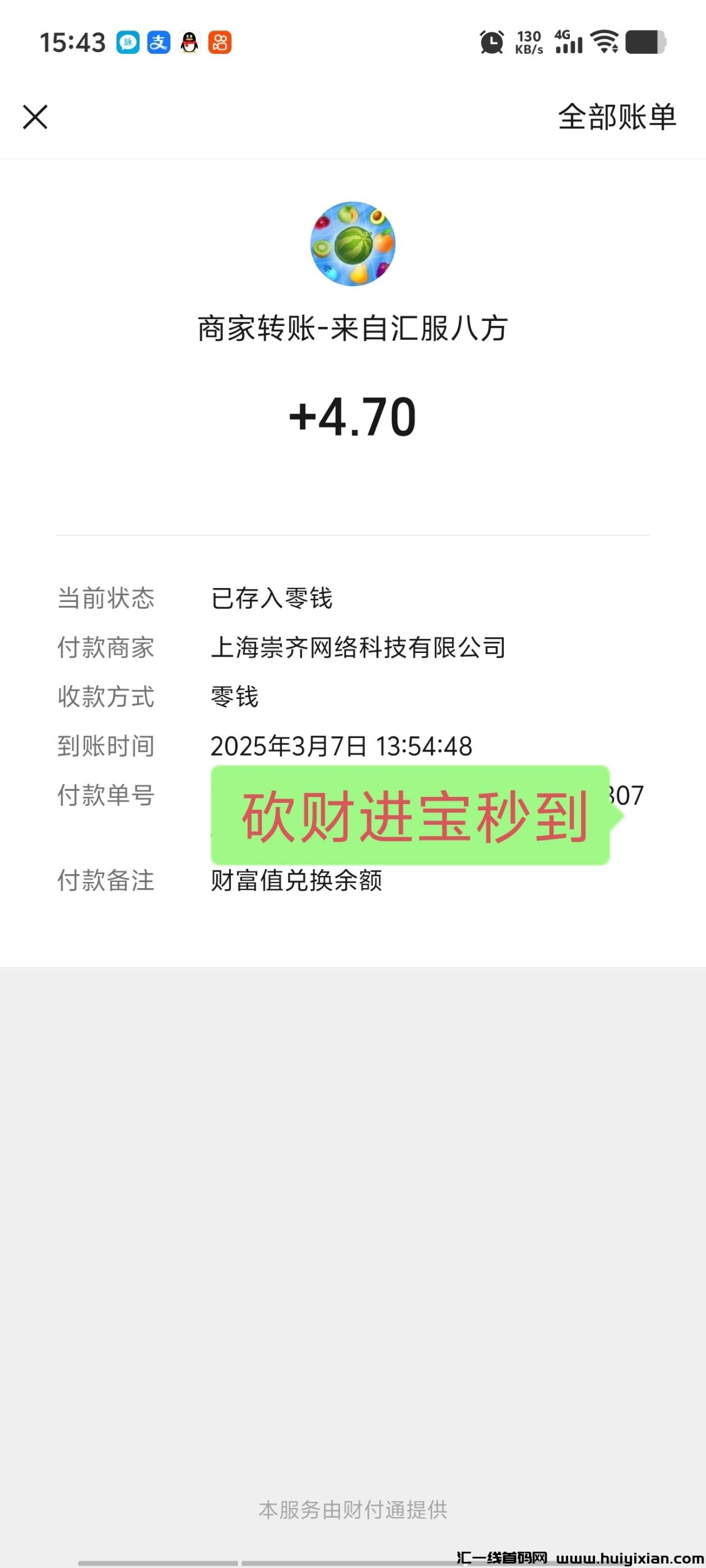Tap the QQ penguin notification icon
Screen dimensions: 706x1568
coord(189,42)
